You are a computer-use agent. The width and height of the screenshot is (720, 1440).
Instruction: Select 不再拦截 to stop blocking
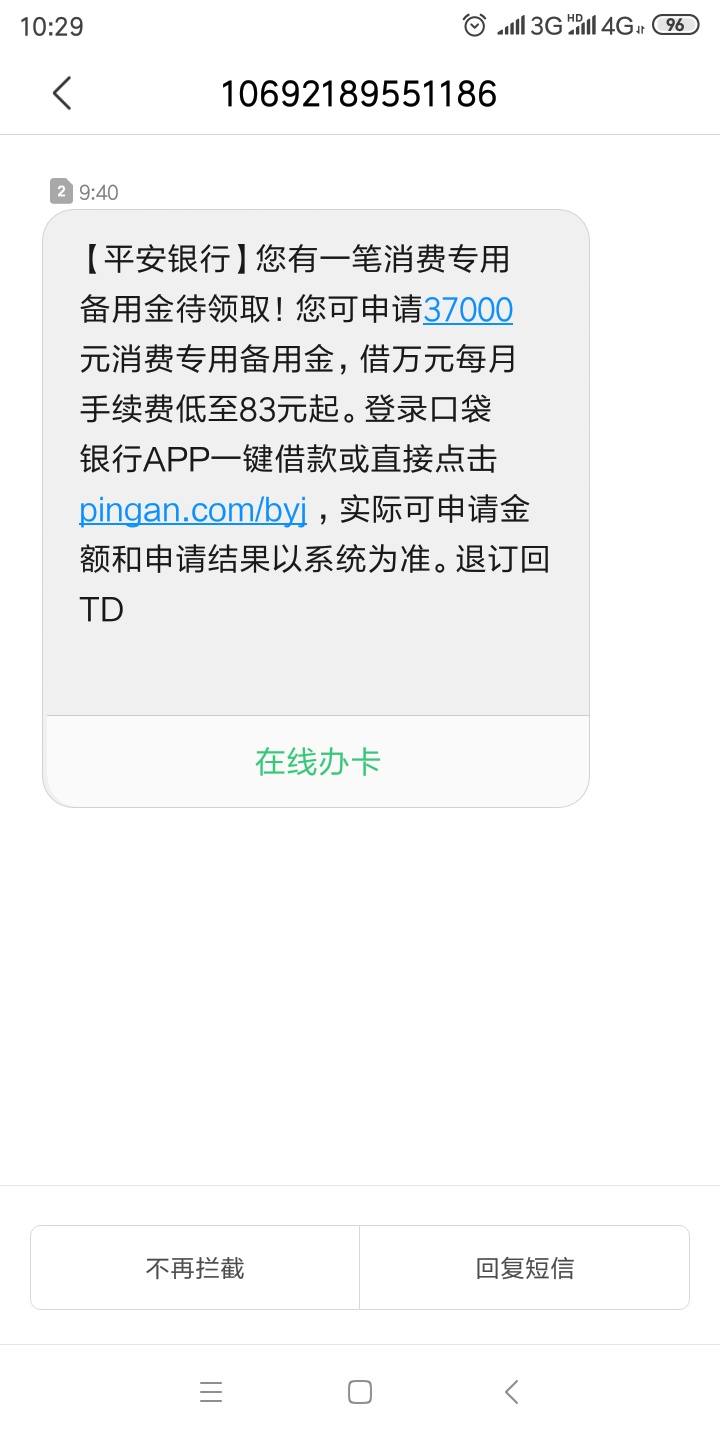click(x=195, y=1268)
